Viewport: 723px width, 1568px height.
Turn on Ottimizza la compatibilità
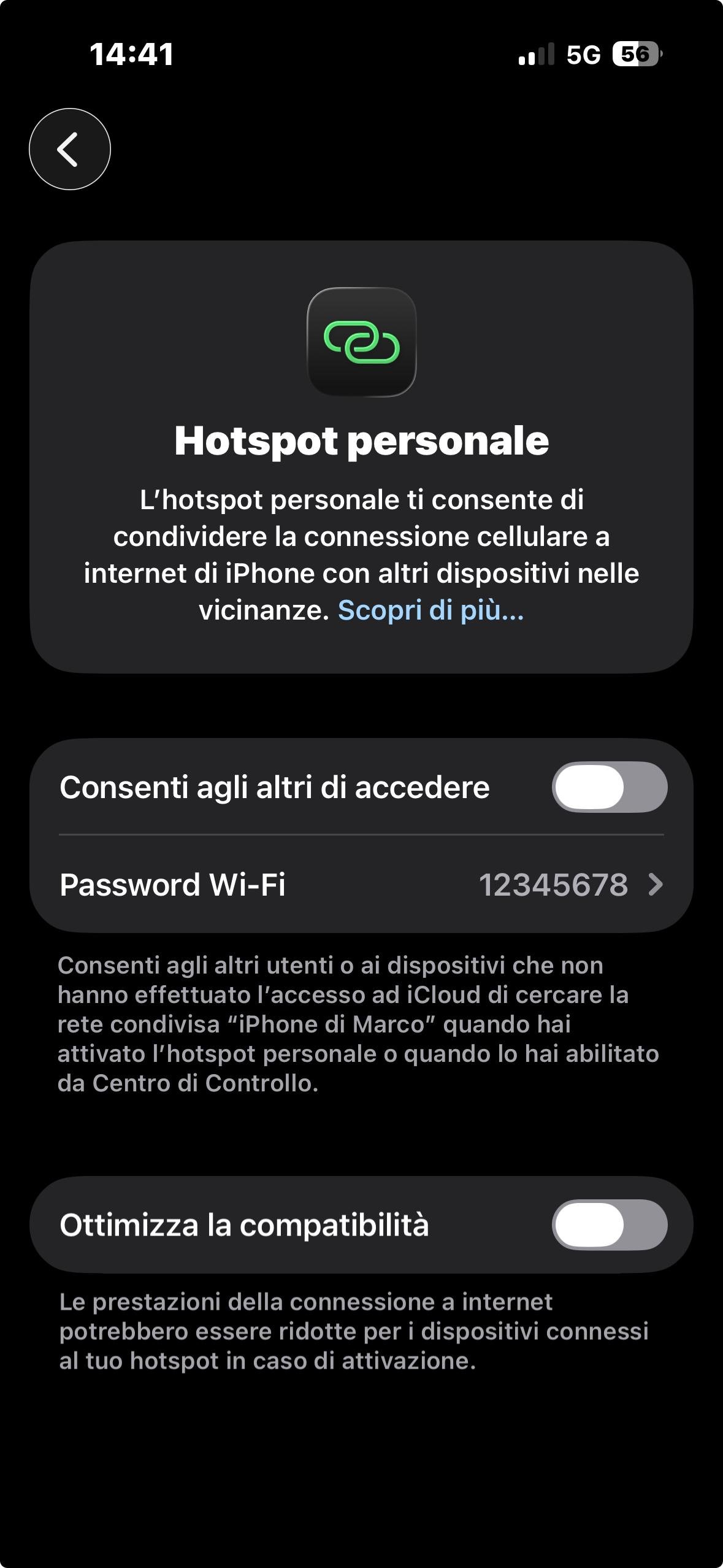[609, 1225]
